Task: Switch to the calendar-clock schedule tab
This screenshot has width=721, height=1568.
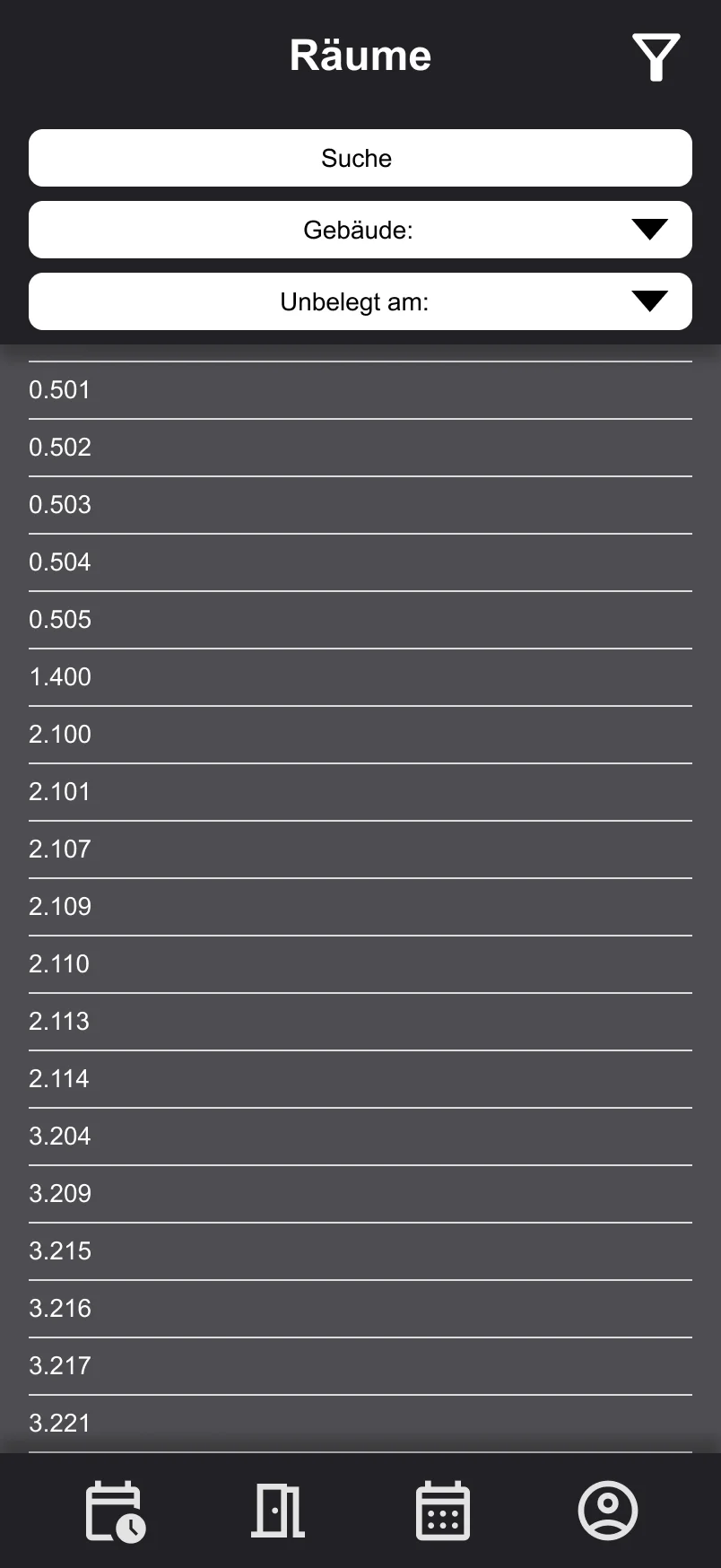Action: (x=115, y=1511)
